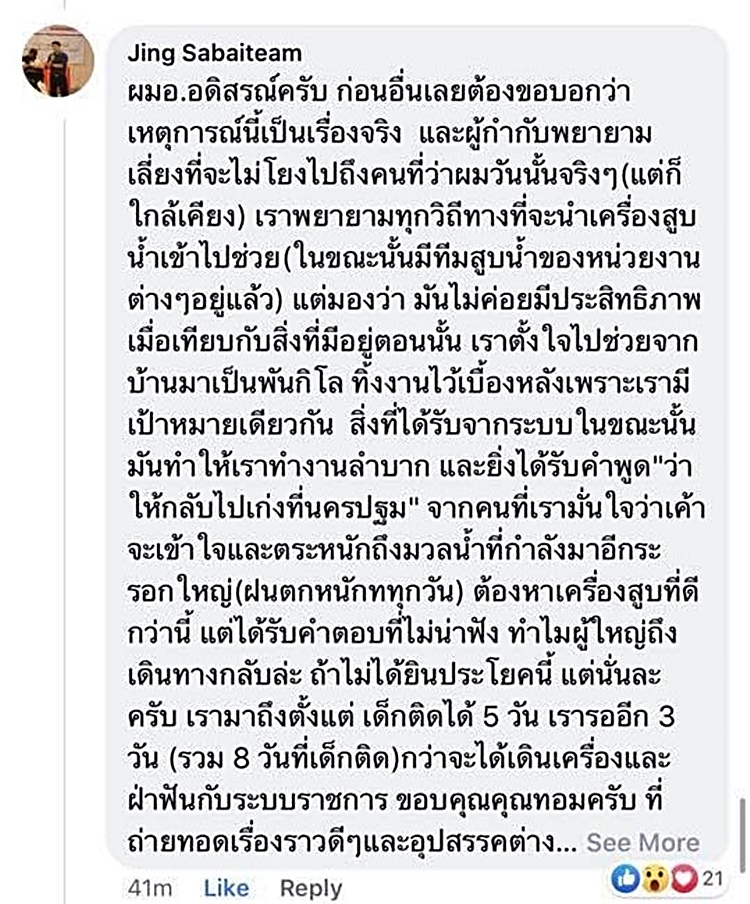This screenshot has height=904, width=750.
Task: Expand the comment with See More
Action: [643, 843]
